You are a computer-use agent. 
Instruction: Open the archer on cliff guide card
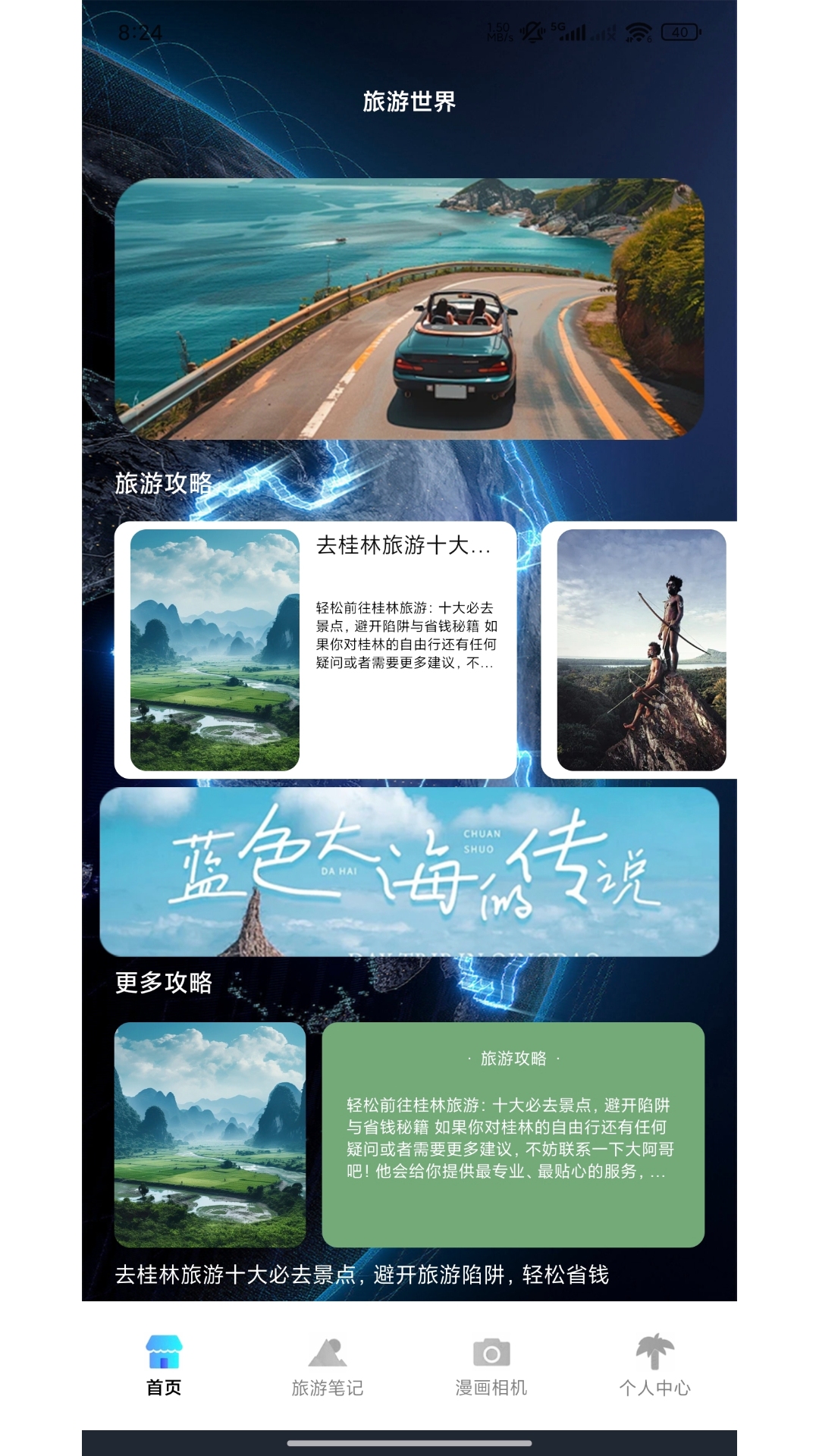tap(641, 650)
